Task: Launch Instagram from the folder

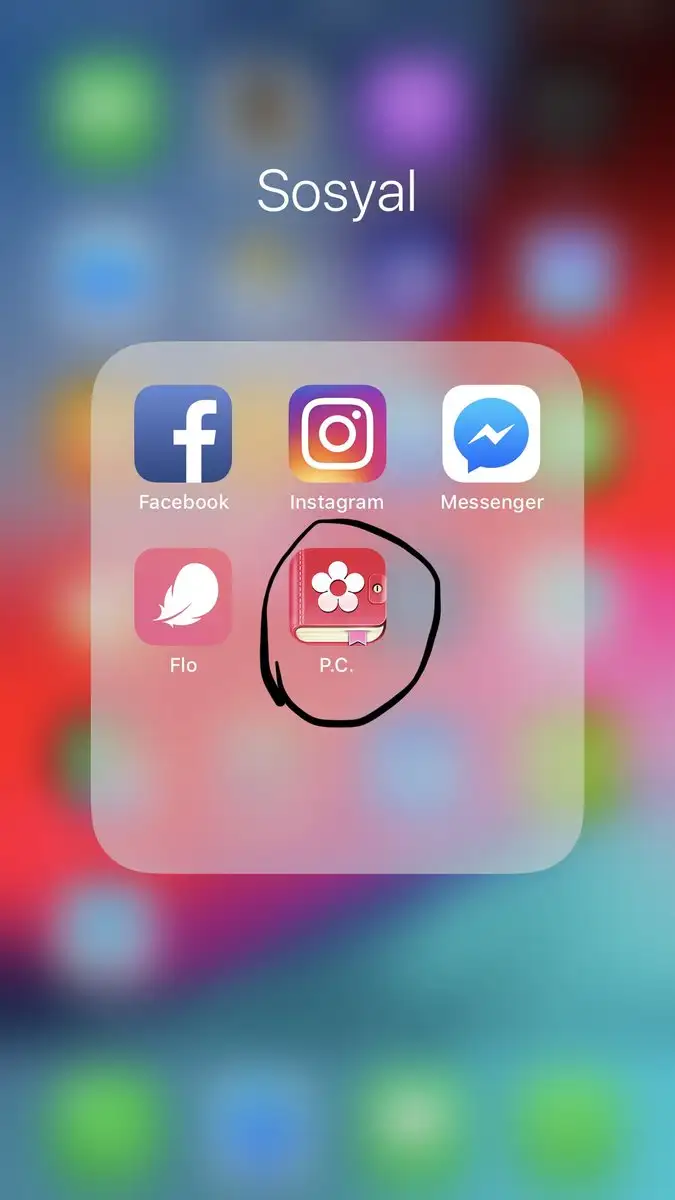Action: click(x=337, y=434)
